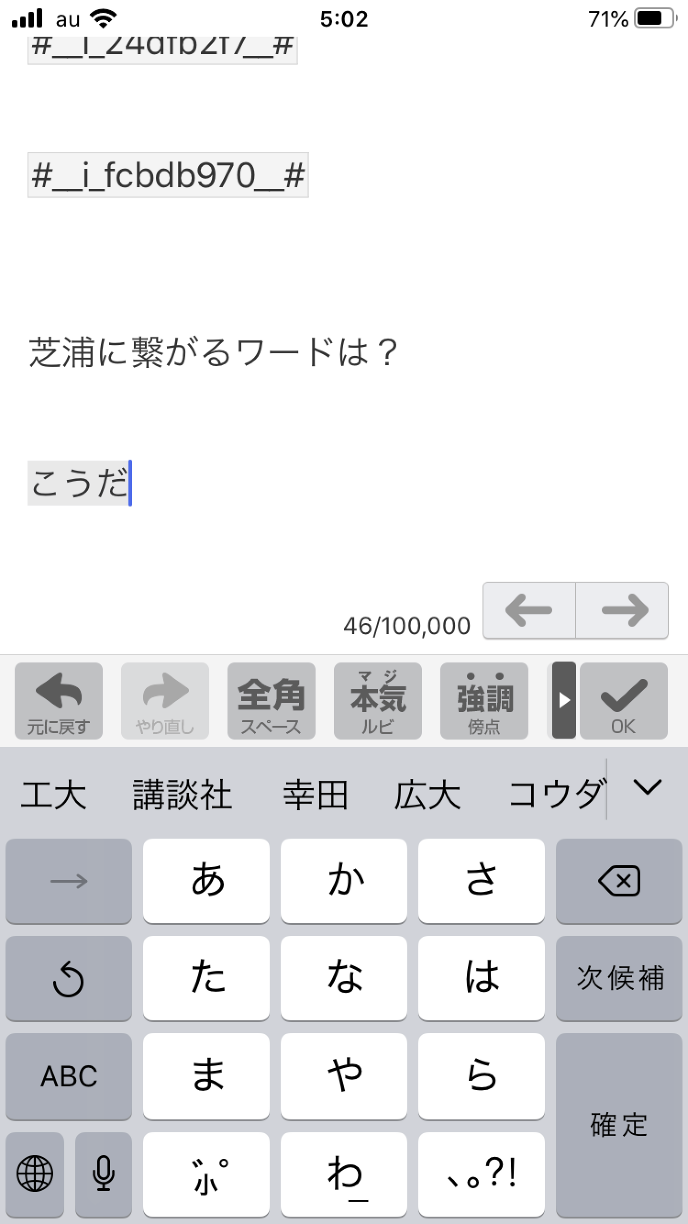Pick the 工大 candidate

tap(54, 795)
